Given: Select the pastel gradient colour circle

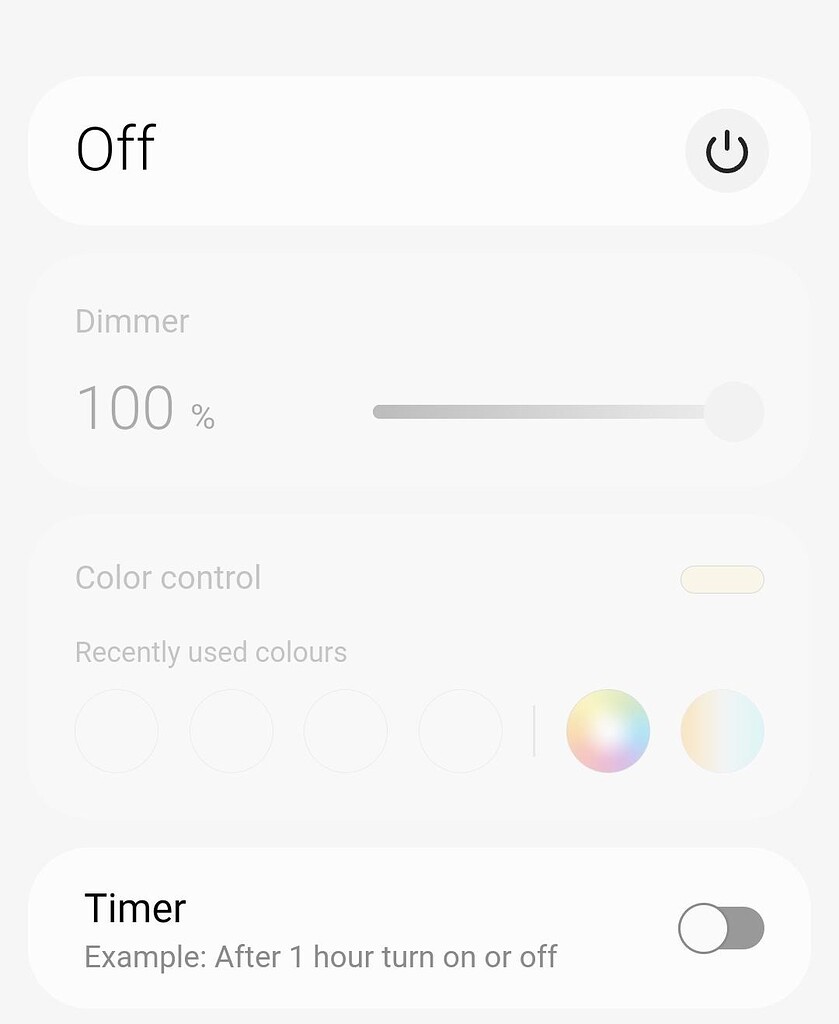Looking at the screenshot, I should point(722,731).
